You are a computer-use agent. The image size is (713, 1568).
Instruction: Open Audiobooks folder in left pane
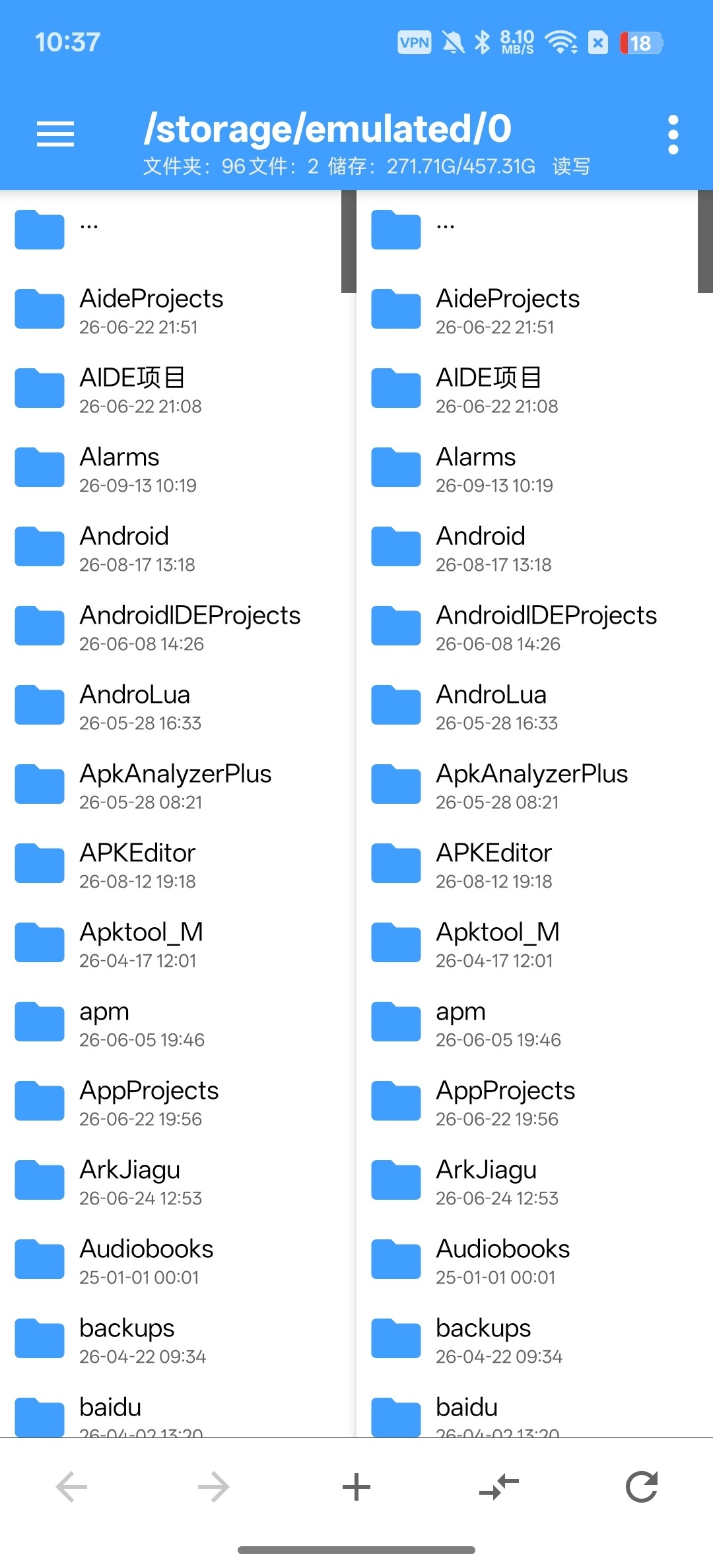(x=178, y=1260)
